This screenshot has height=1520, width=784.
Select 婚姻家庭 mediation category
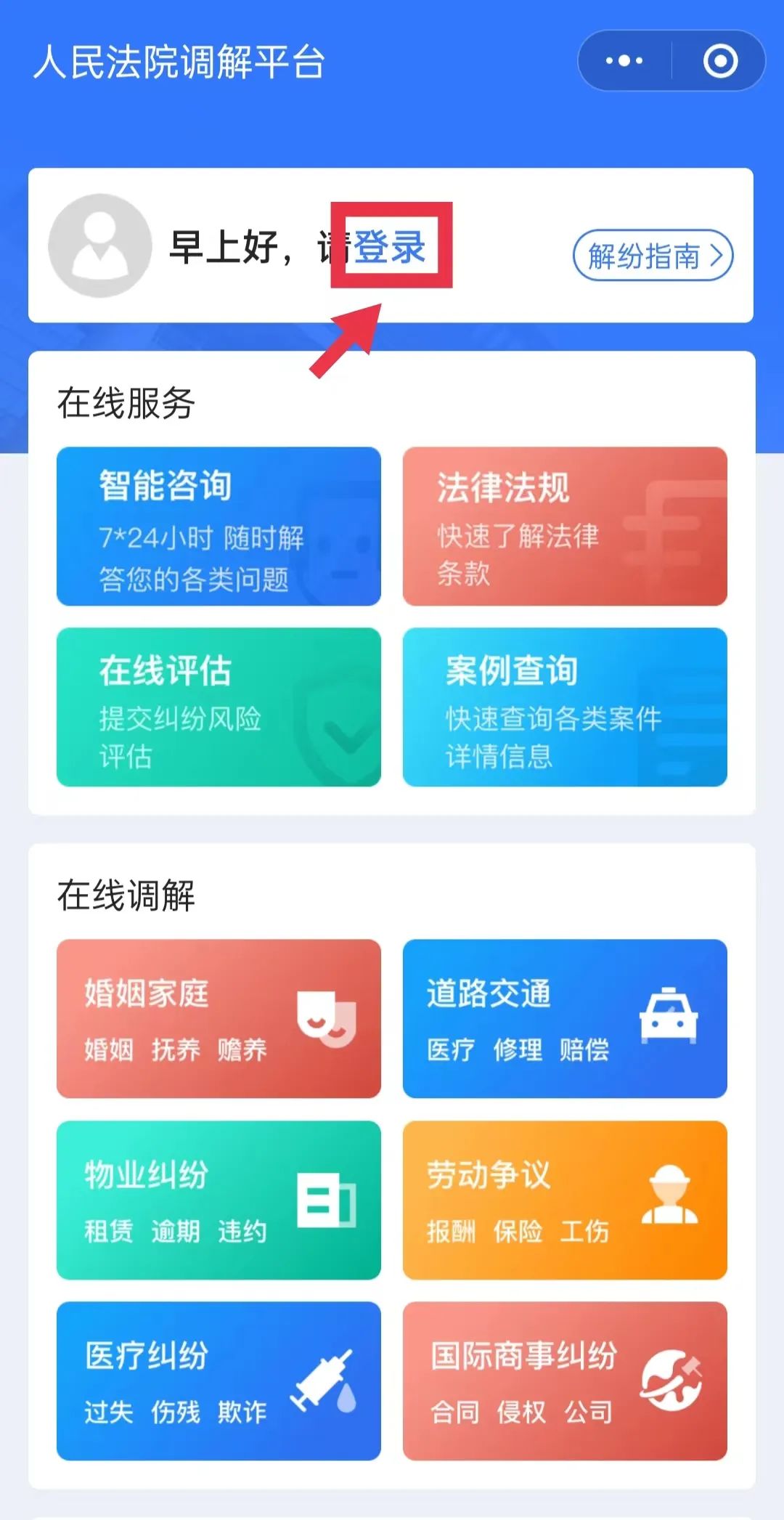pyautogui.click(x=219, y=1018)
